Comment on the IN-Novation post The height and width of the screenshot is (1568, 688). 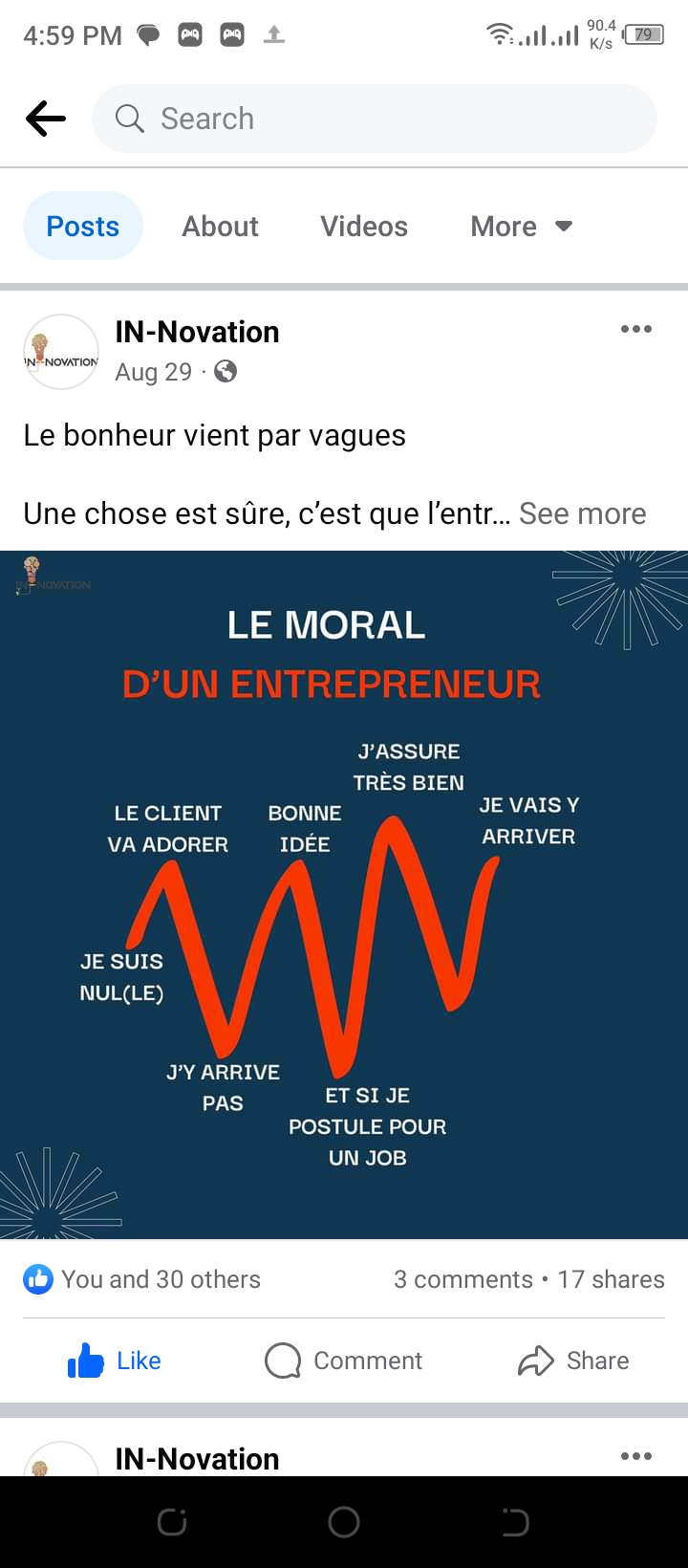pyautogui.click(x=344, y=1361)
